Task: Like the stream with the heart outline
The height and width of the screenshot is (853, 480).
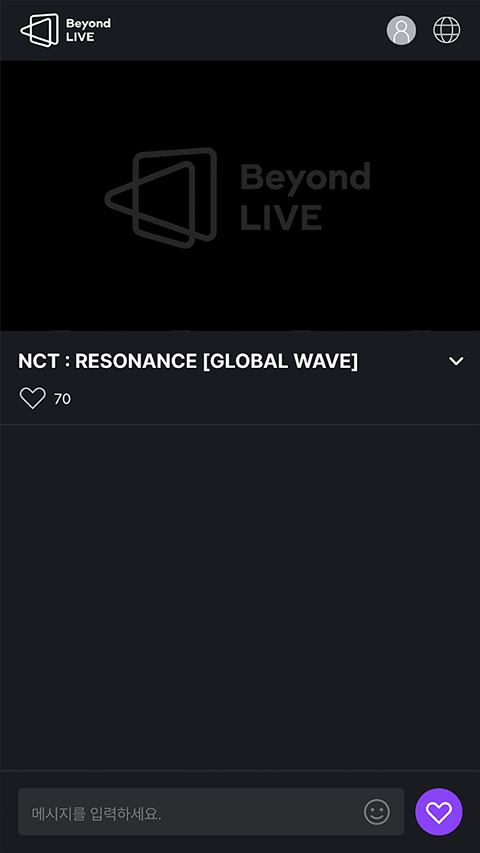Action: click(33, 398)
